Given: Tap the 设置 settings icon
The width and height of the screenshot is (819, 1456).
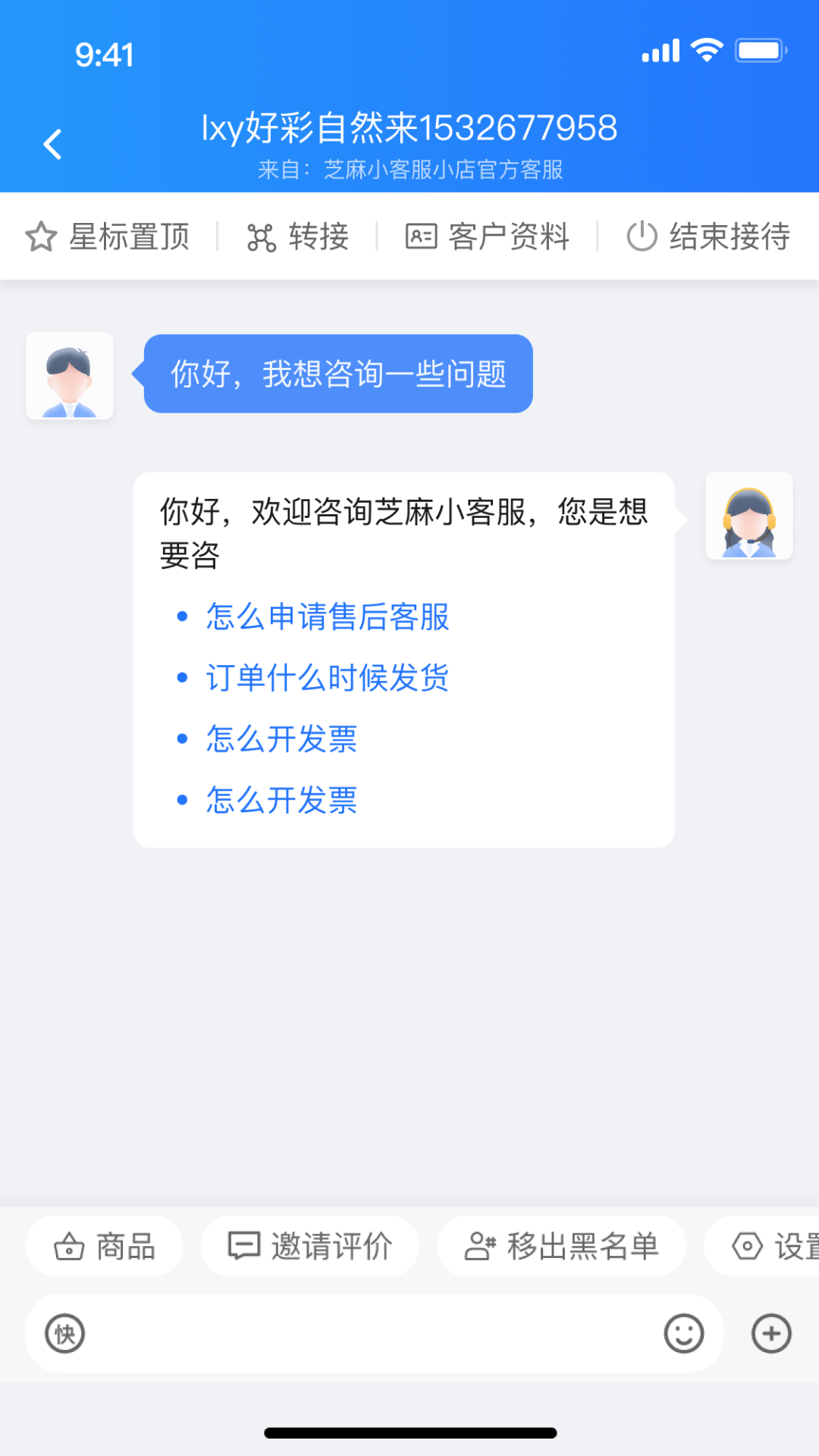Looking at the screenshot, I should pos(746,1245).
